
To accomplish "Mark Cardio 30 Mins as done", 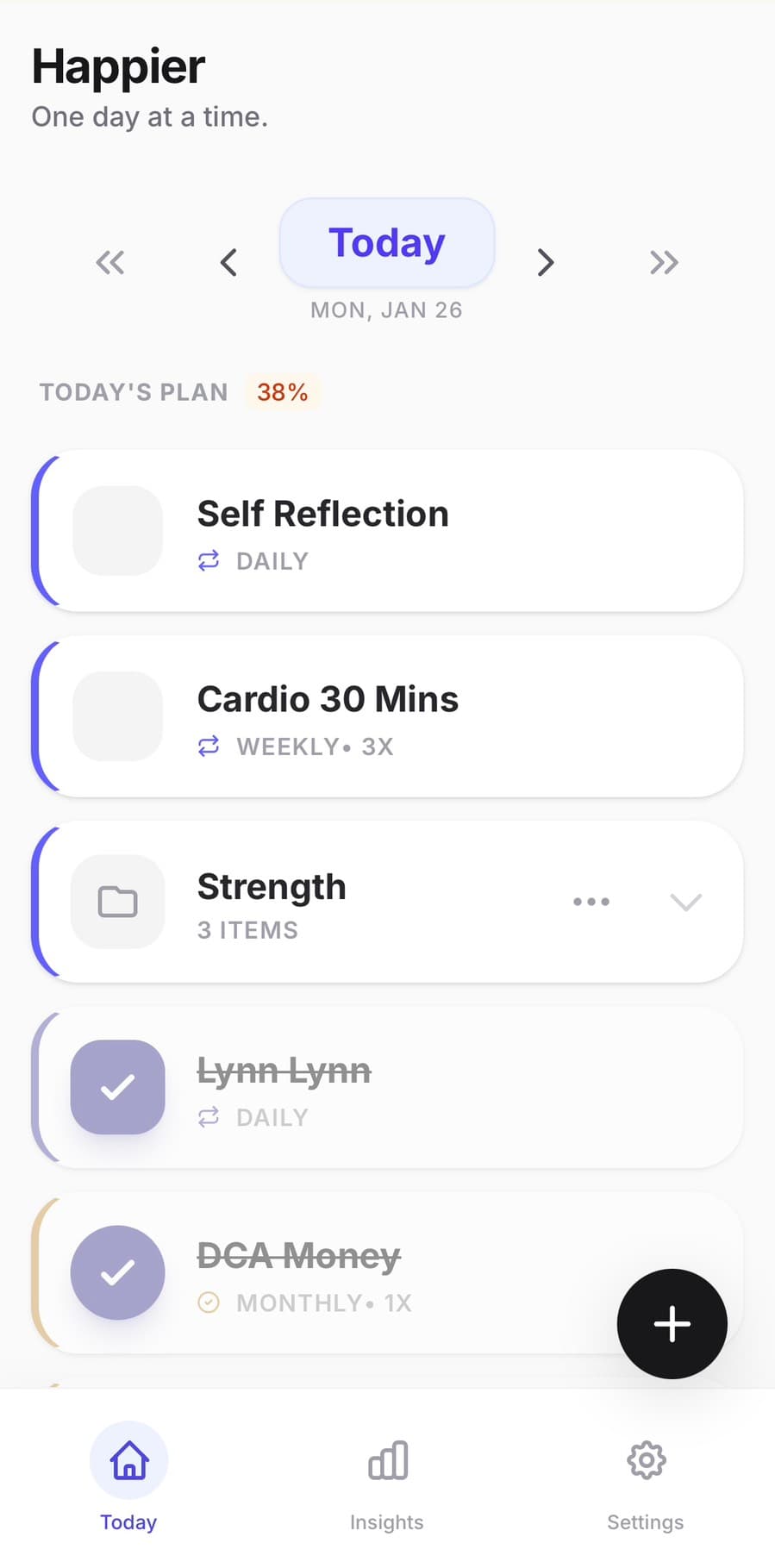I will click(x=118, y=716).
